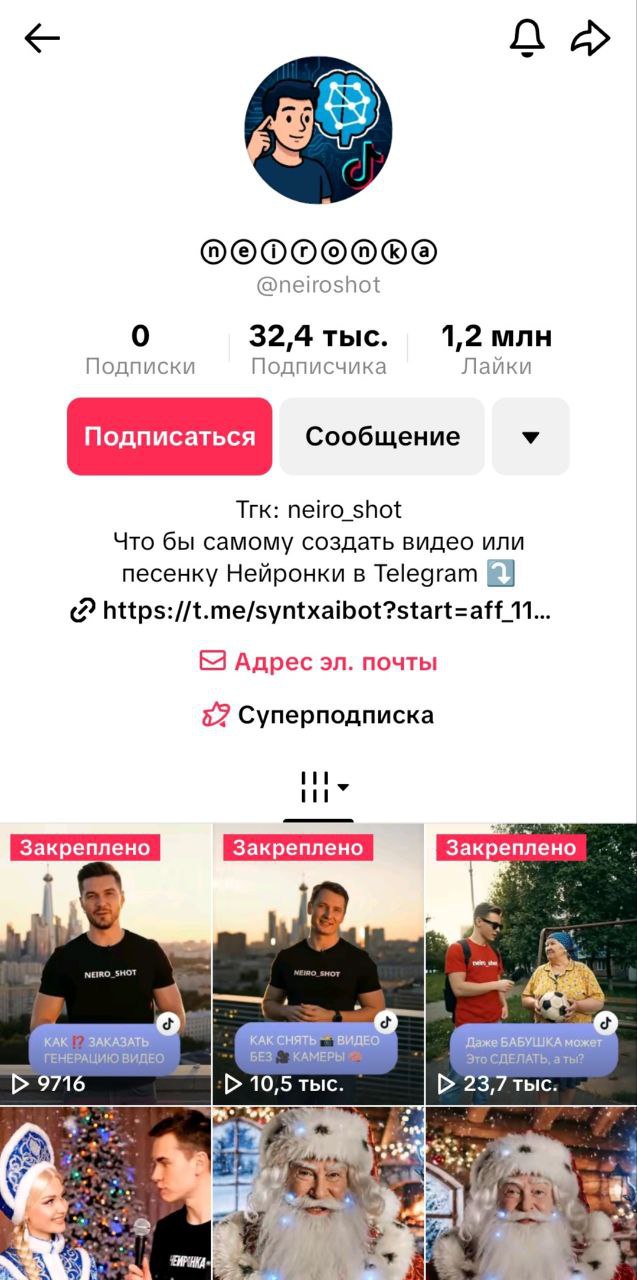This screenshot has width=637, height=1280.
Task: Share this profile via arrow icon
Action: (x=590, y=38)
